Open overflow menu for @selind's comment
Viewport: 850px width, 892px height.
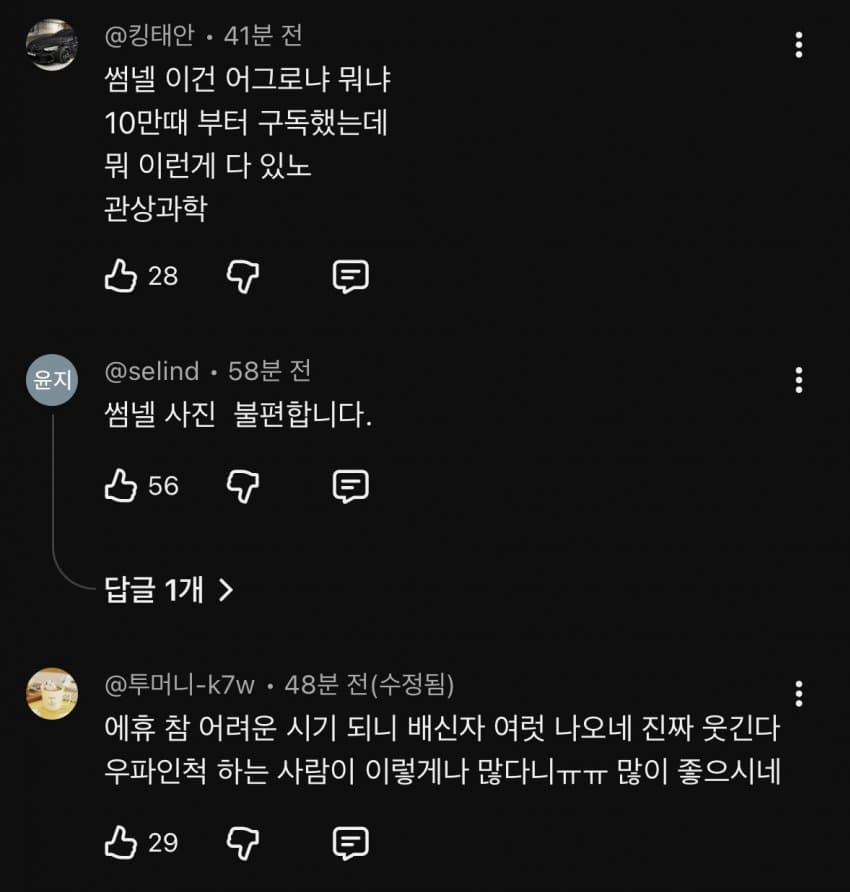(798, 380)
